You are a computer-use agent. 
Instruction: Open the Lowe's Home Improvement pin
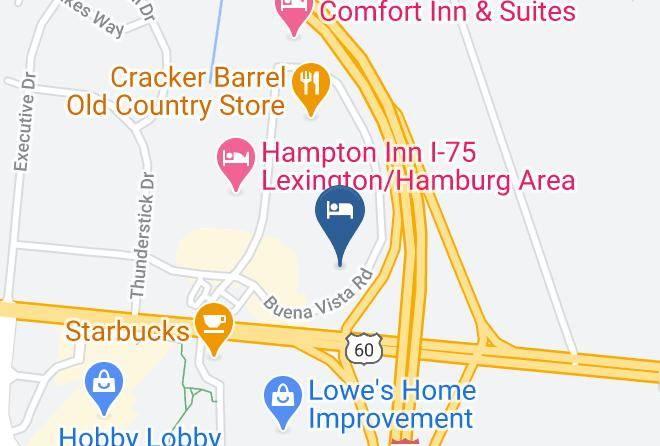click(x=283, y=400)
